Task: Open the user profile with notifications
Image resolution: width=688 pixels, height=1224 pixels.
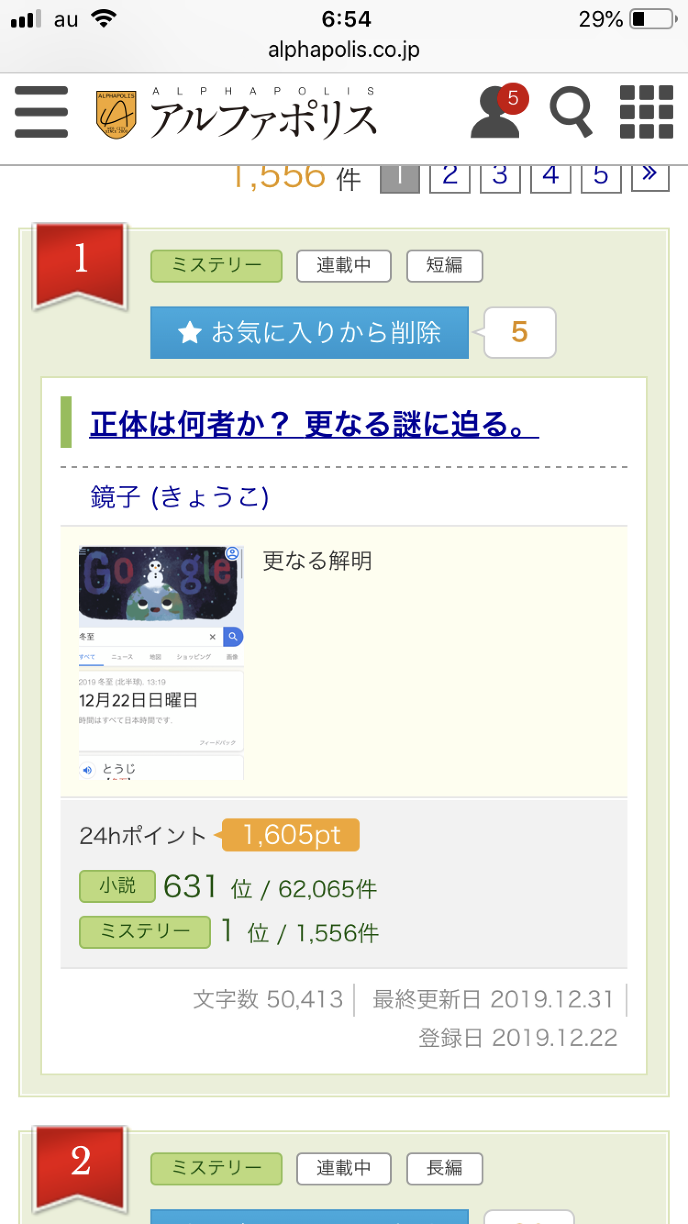Action: [x=497, y=113]
